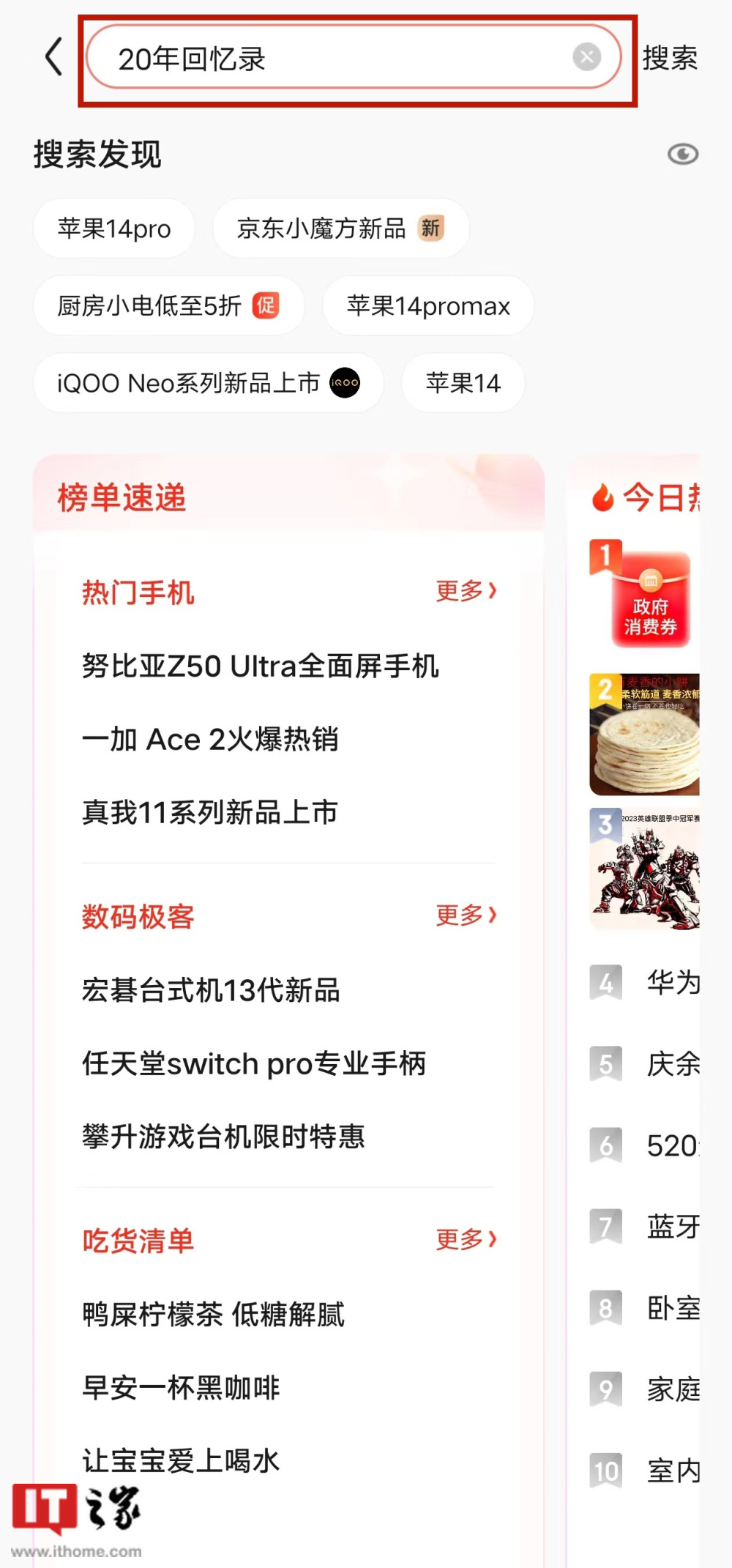The width and height of the screenshot is (732, 1568).
Task: Select the 京东小魔方新品 chip
Action: (x=340, y=228)
